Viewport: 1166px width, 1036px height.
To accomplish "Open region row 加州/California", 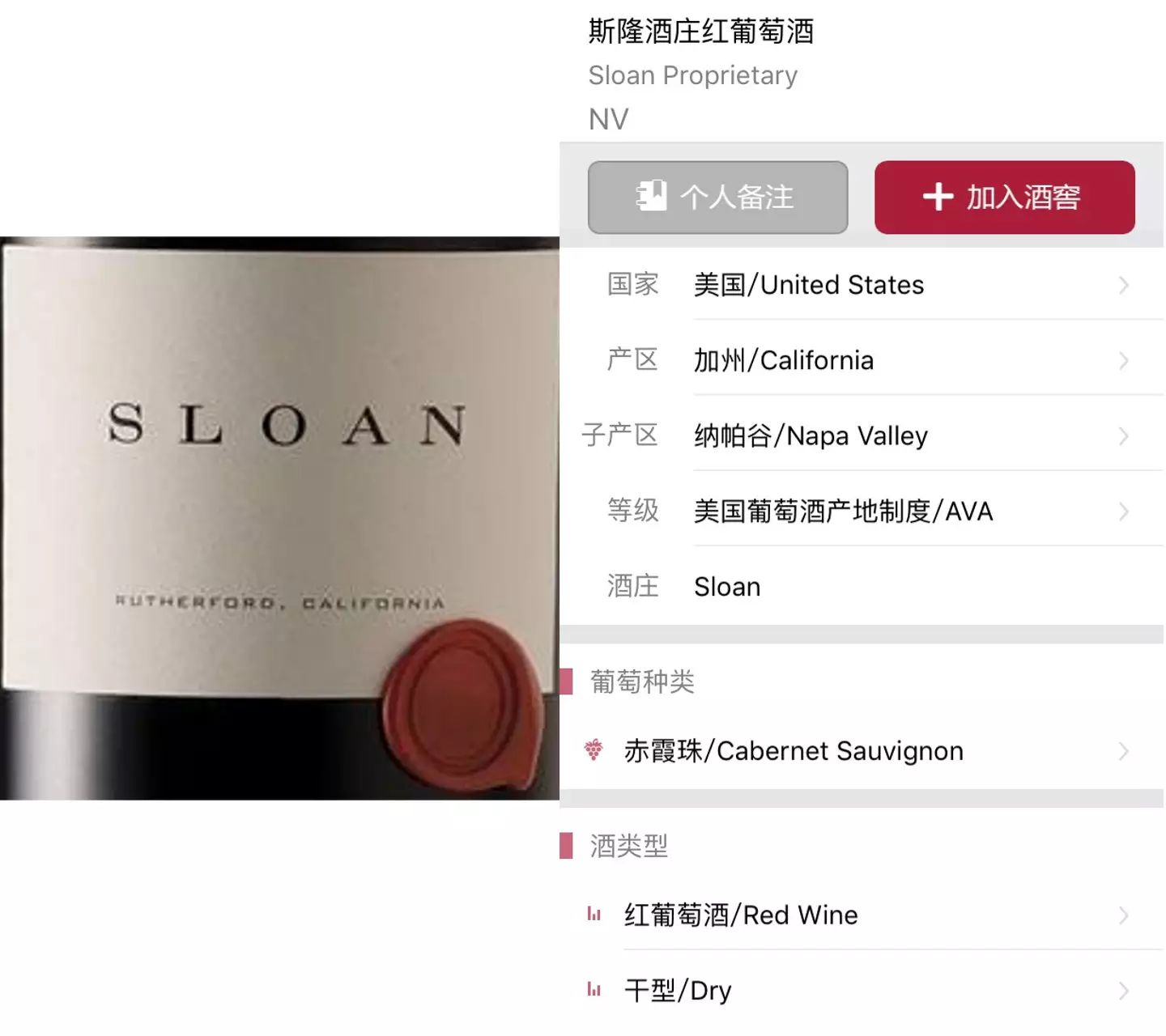I will (x=862, y=360).
